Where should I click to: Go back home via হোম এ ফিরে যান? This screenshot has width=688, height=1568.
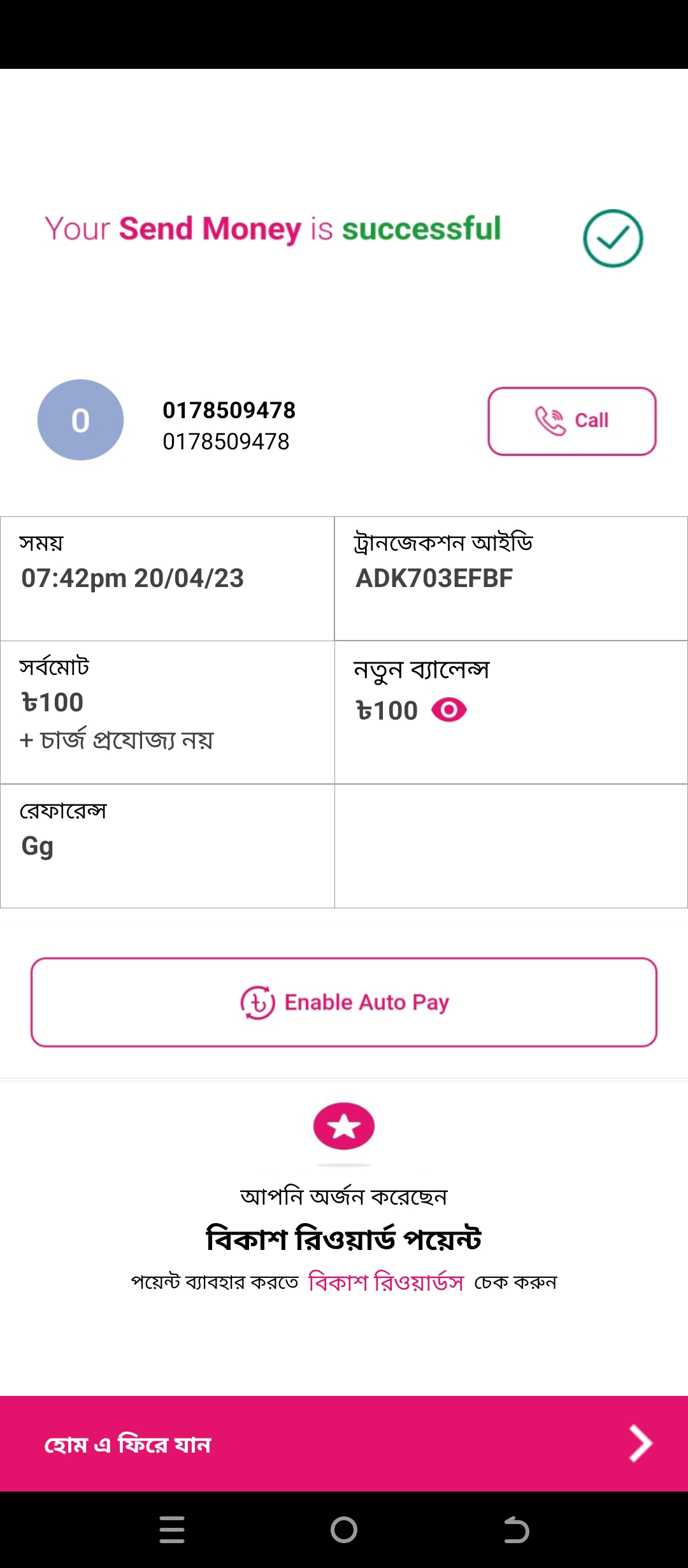click(x=344, y=1443)
